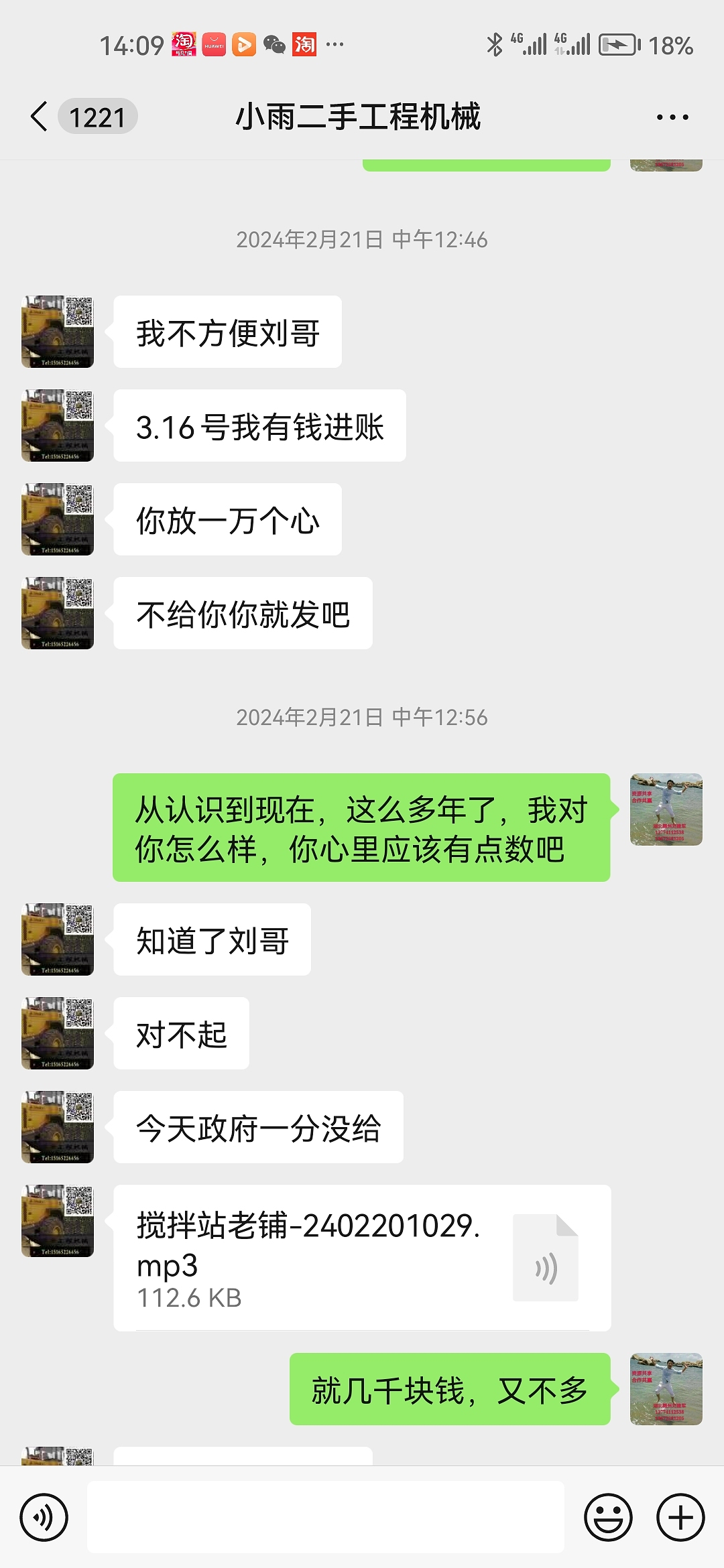Open the contact avatar beside 我不方便刘哥
The height and width of the screenshot is (1568, 724).
pyautogui.click(x=58, y=332)
